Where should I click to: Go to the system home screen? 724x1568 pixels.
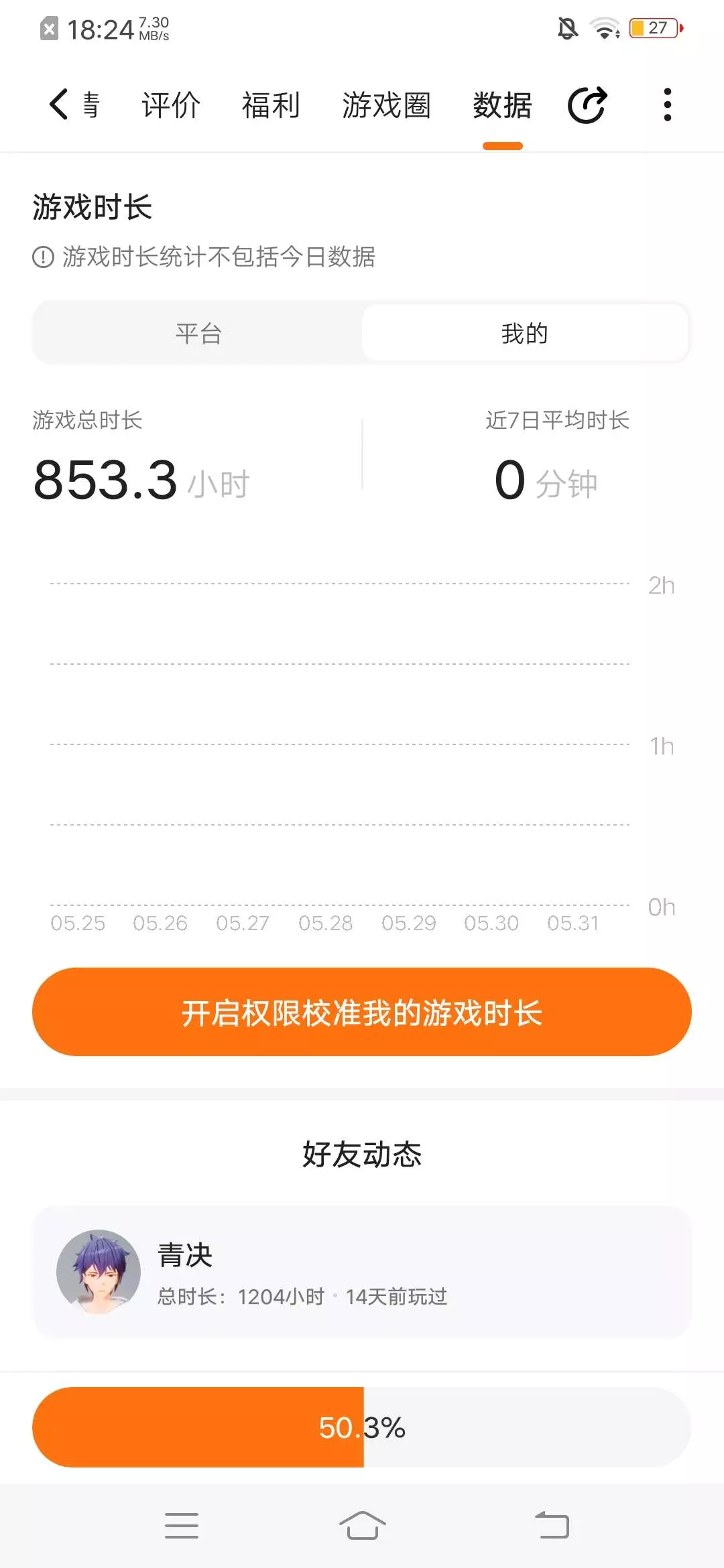coord(362,1526)
